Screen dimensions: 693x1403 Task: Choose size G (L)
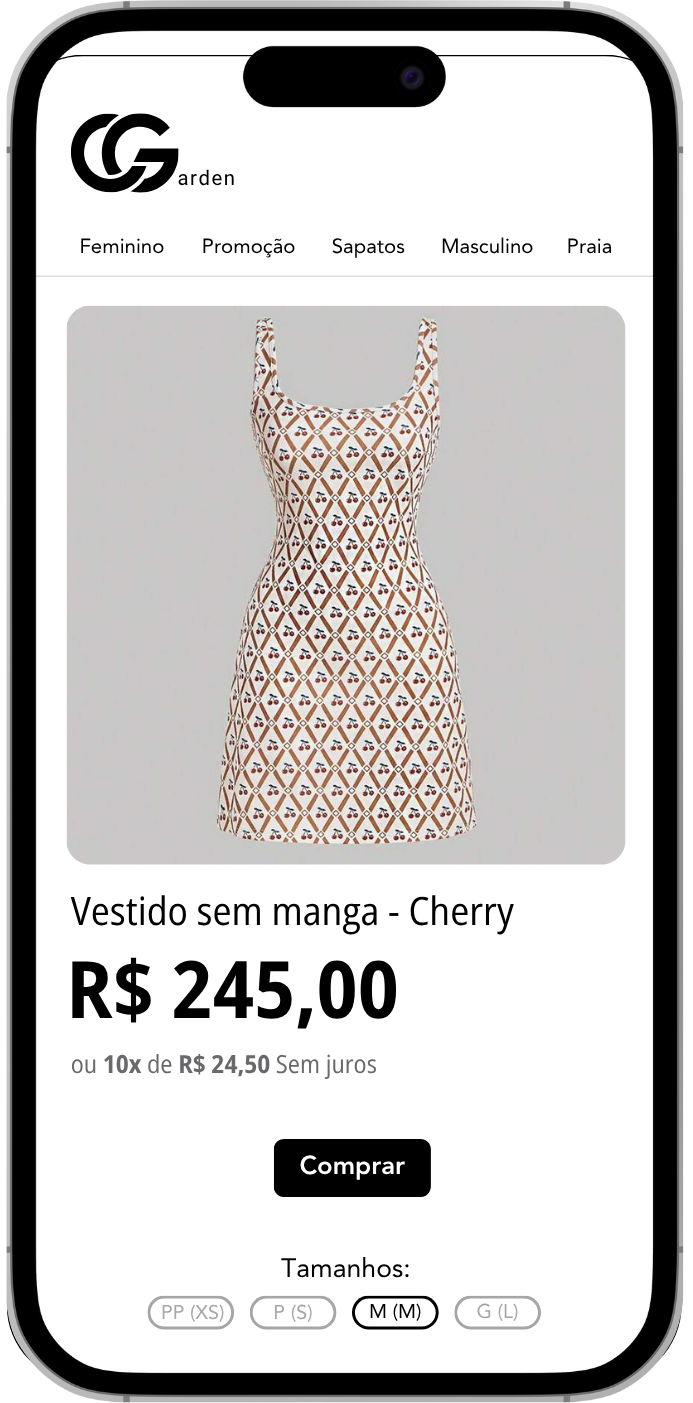497,1312
